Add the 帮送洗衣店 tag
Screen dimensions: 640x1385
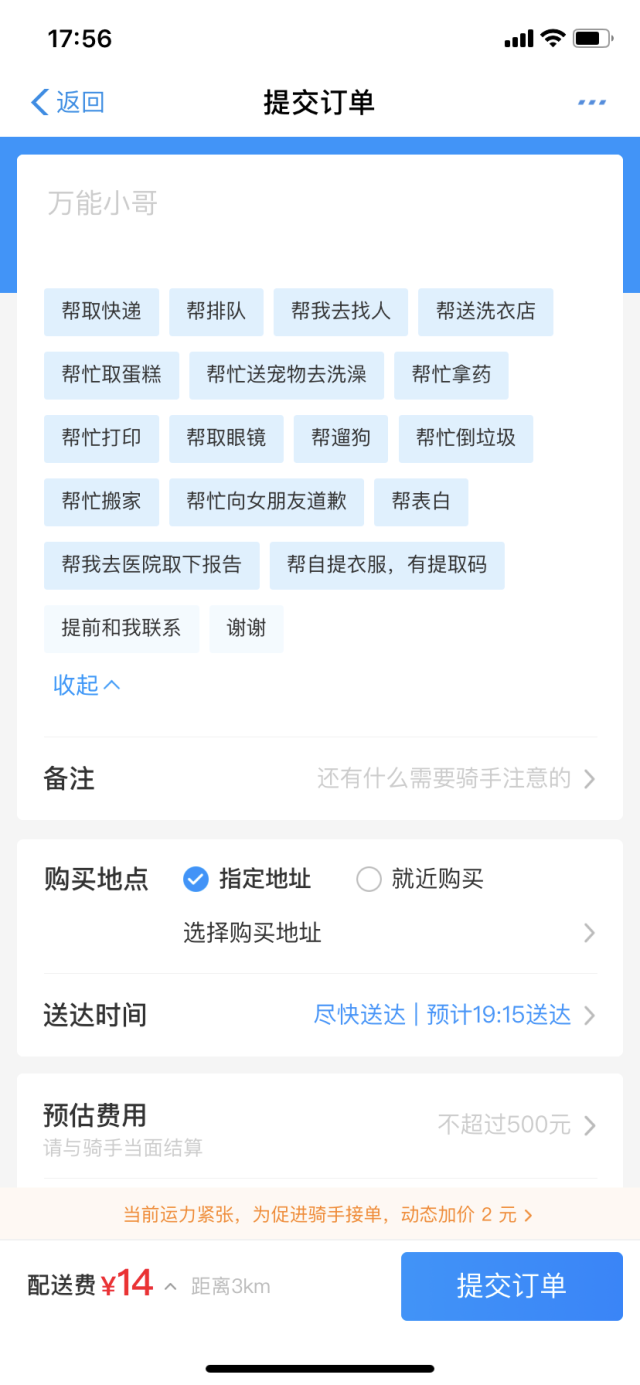click(485, 312)
